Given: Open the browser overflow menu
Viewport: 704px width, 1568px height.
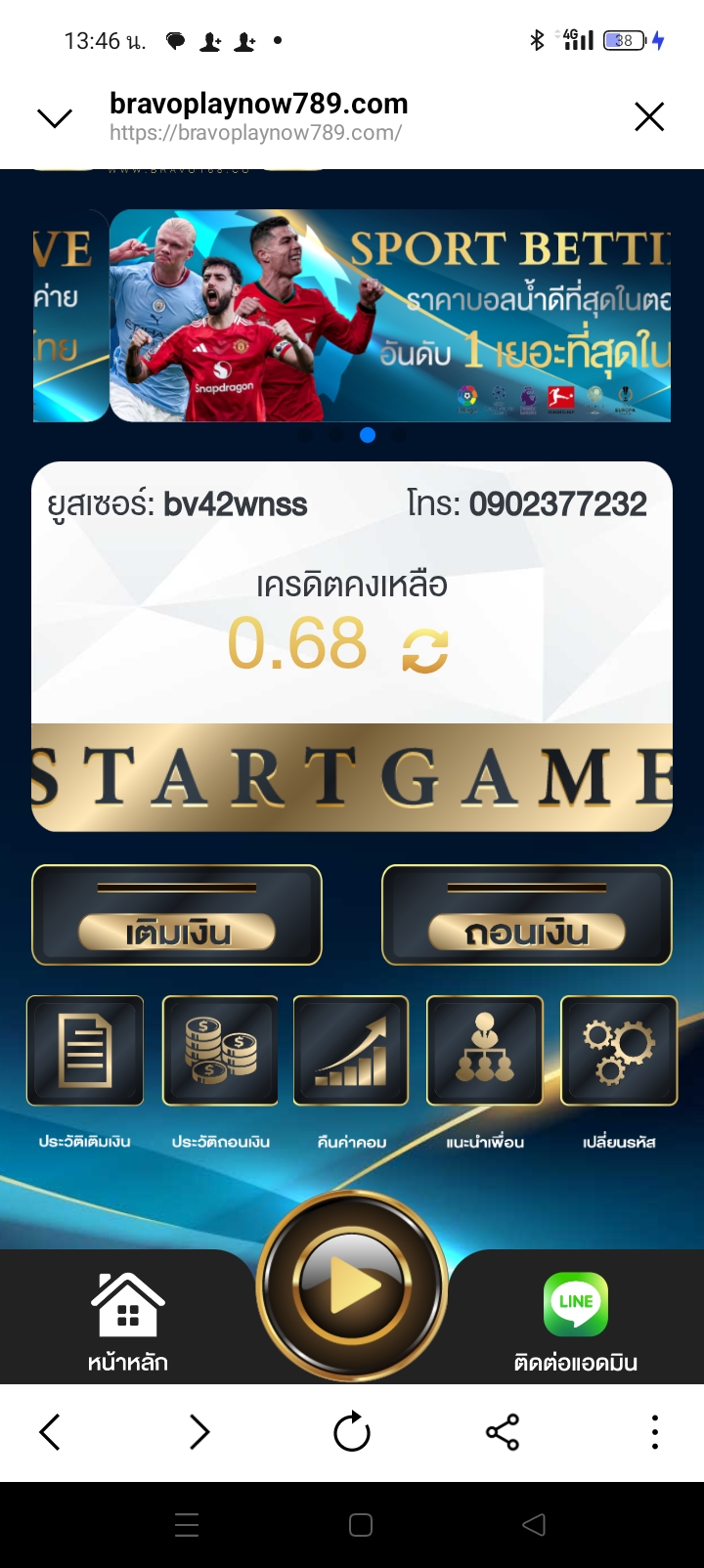Looking at the screenshot, I should [655, 1433].
